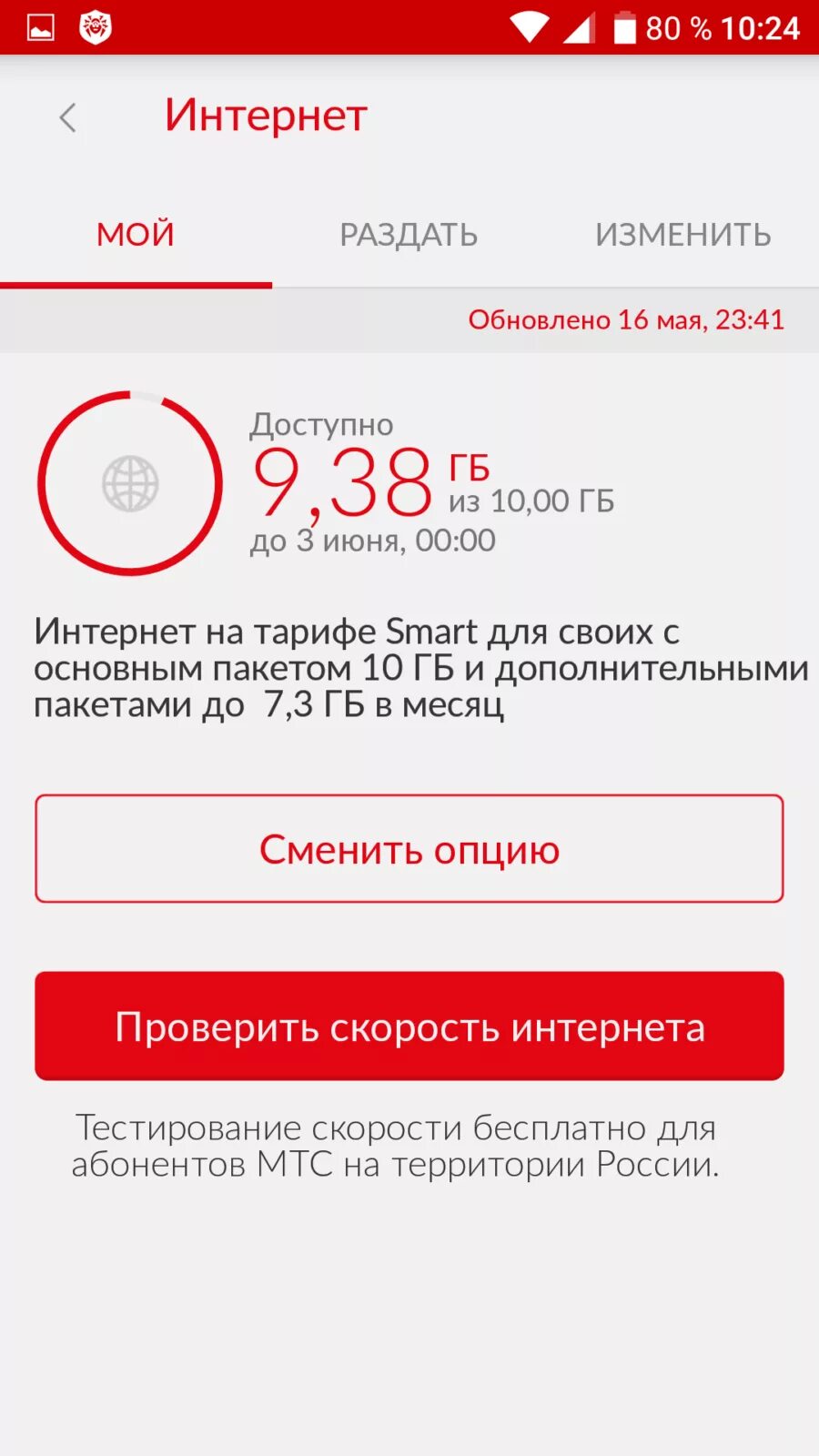Open the ИЗМЕНИТЬ tab
The width and height of the screenshot is (819, 1456).
[682, 235]
